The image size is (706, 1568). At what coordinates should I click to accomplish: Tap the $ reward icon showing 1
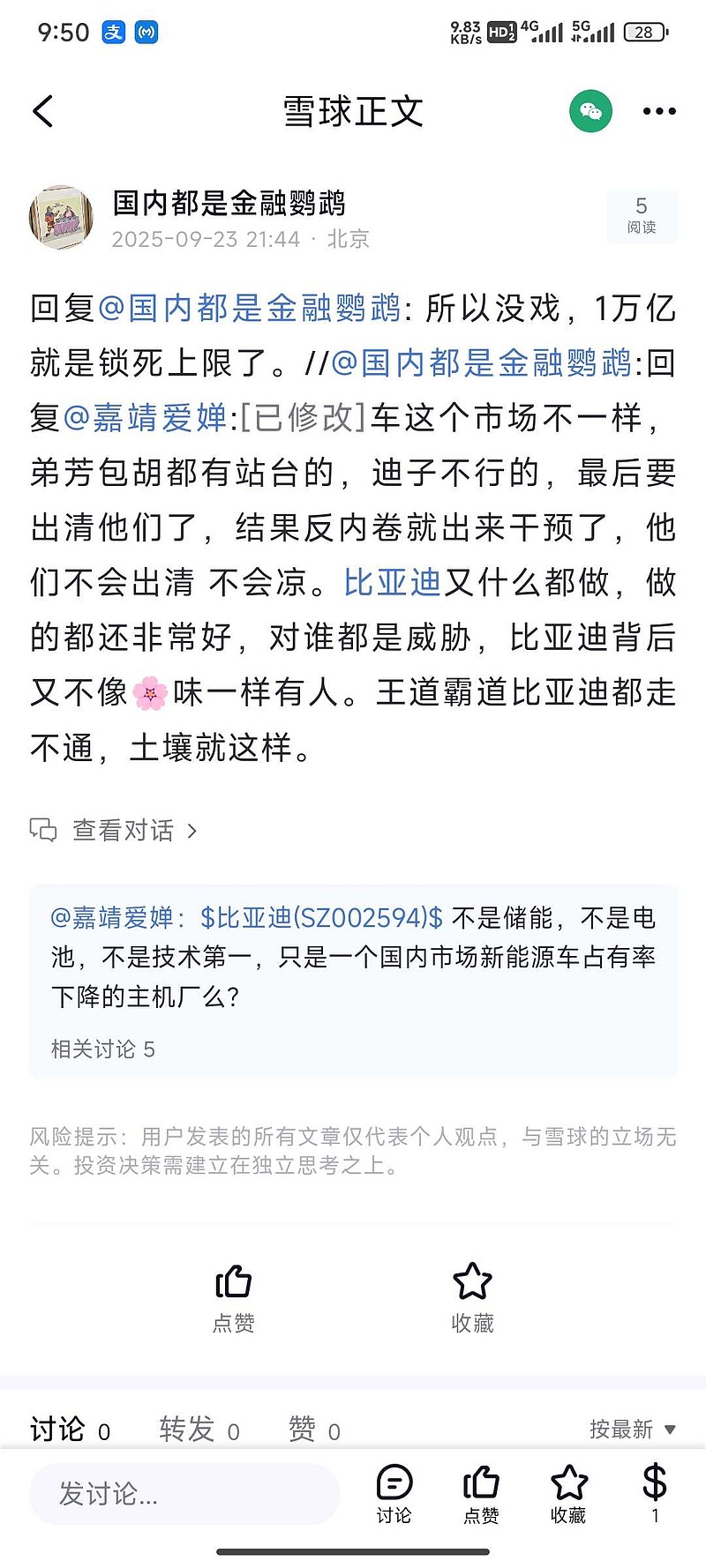[x=653, y=1493]
